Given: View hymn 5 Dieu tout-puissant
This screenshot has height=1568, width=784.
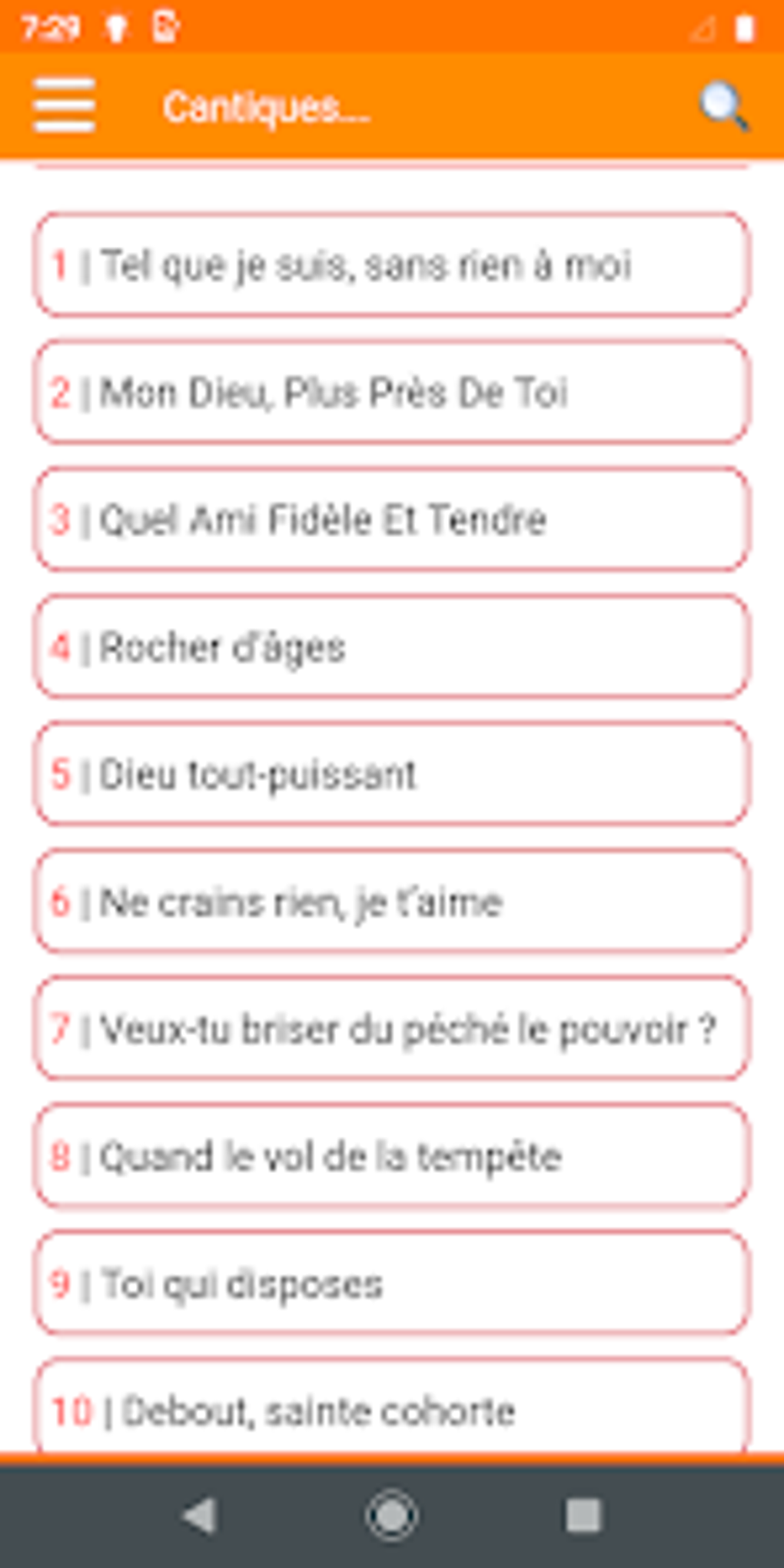Looking at the screenshot, I should [x=391, y=774].
